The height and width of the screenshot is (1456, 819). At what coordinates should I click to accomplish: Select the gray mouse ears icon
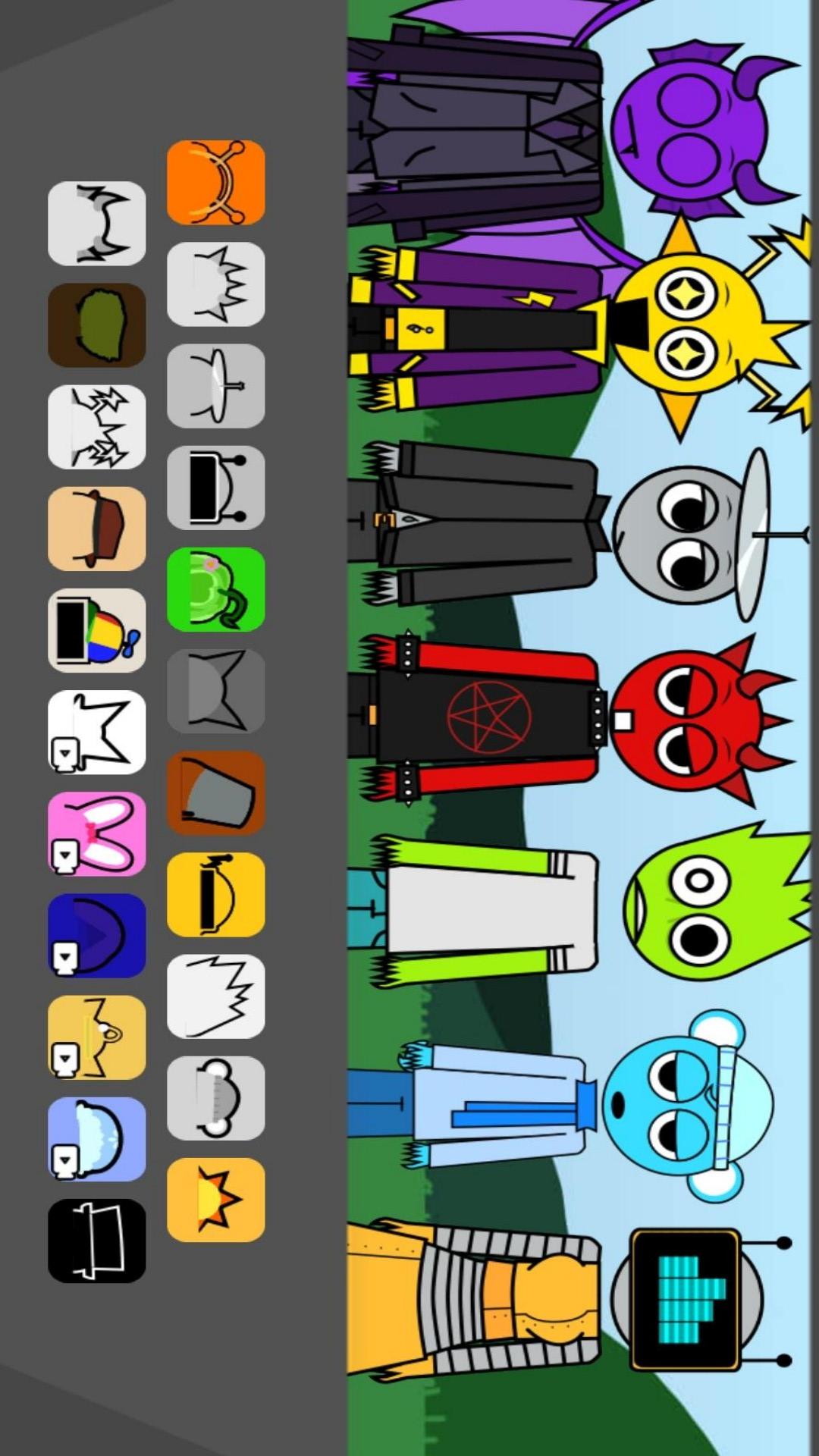point(216,1098)
